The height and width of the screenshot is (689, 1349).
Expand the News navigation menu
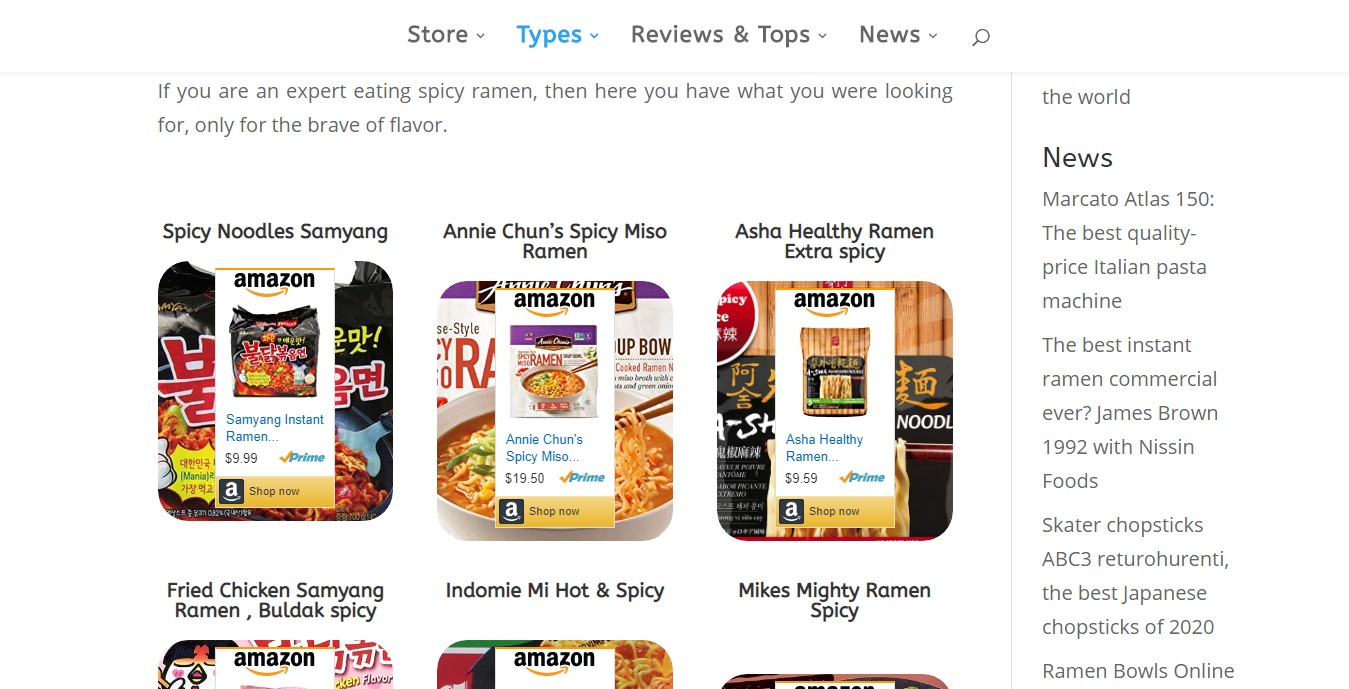[x=897, y=35]
